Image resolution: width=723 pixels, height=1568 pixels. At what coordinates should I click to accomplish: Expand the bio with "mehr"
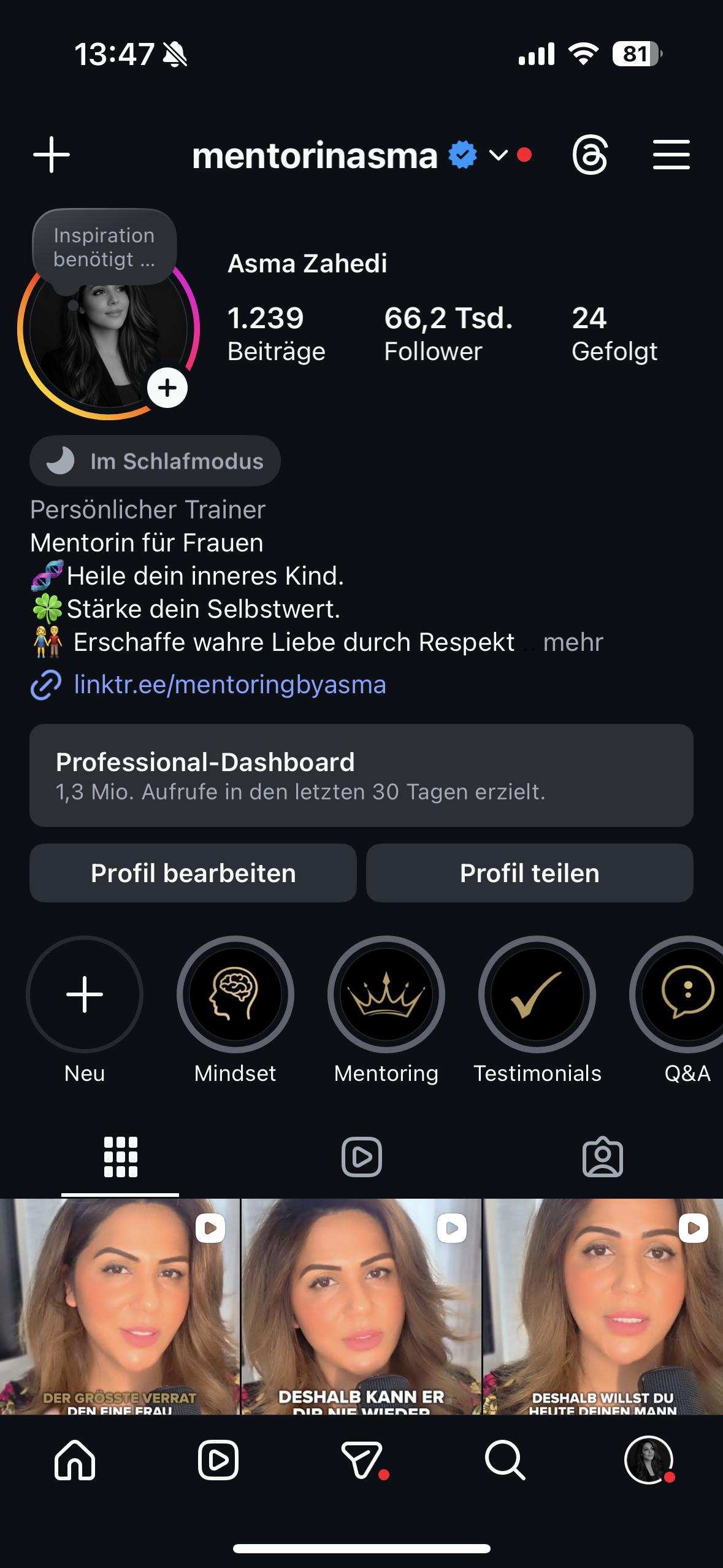point(573,642)
